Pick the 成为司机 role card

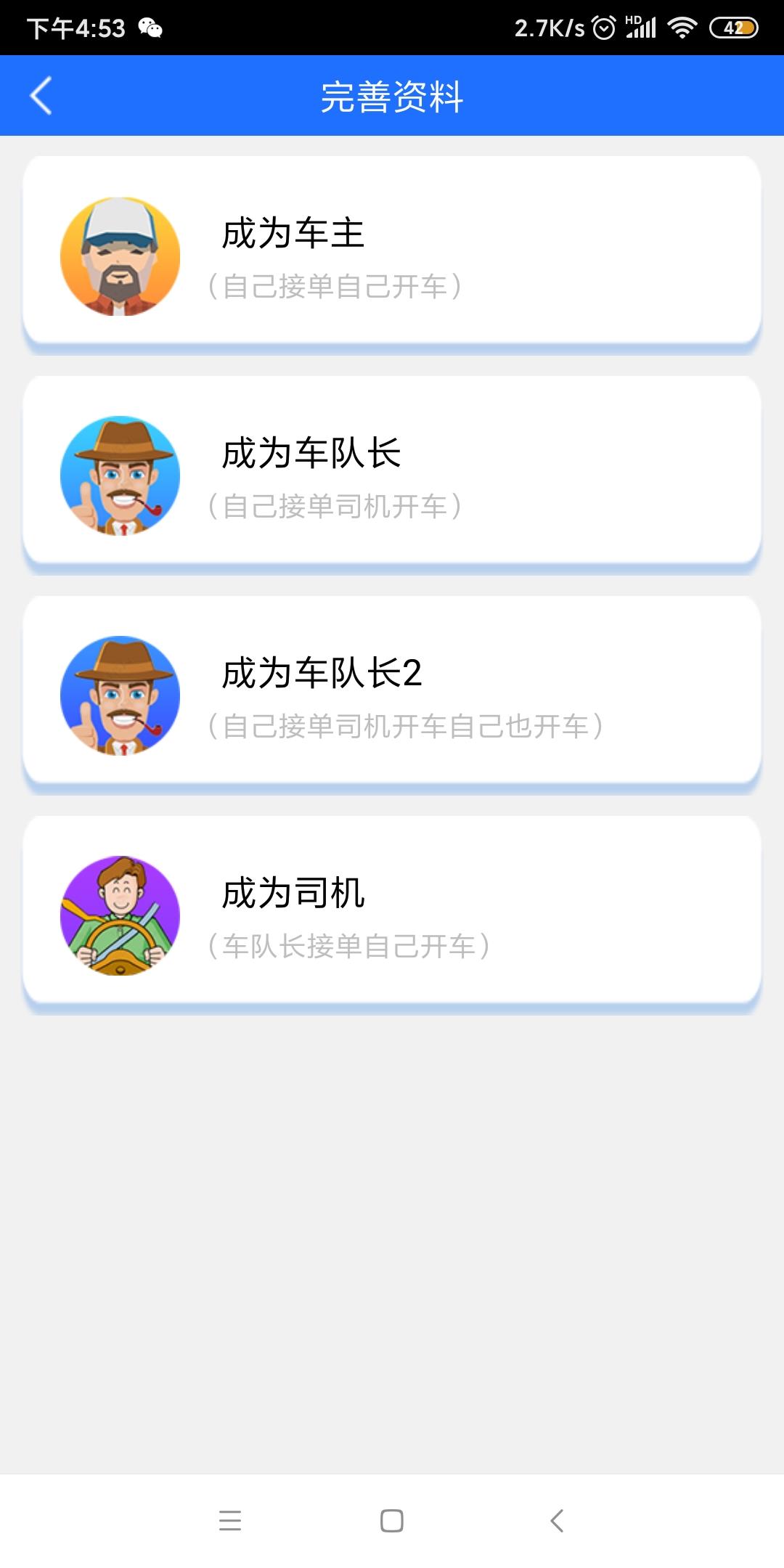(x=392, y=910)
